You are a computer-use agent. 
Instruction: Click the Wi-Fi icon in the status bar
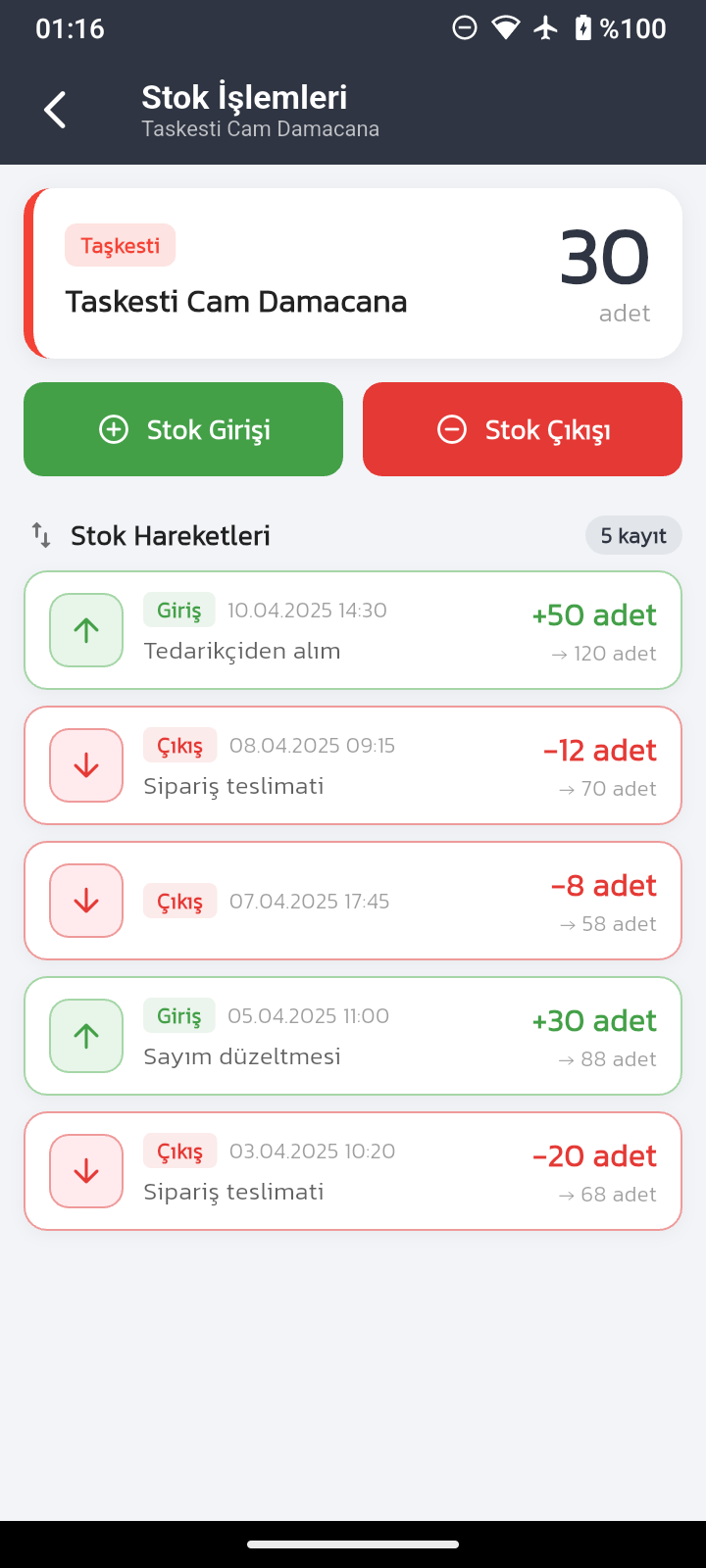pos(504,27)
